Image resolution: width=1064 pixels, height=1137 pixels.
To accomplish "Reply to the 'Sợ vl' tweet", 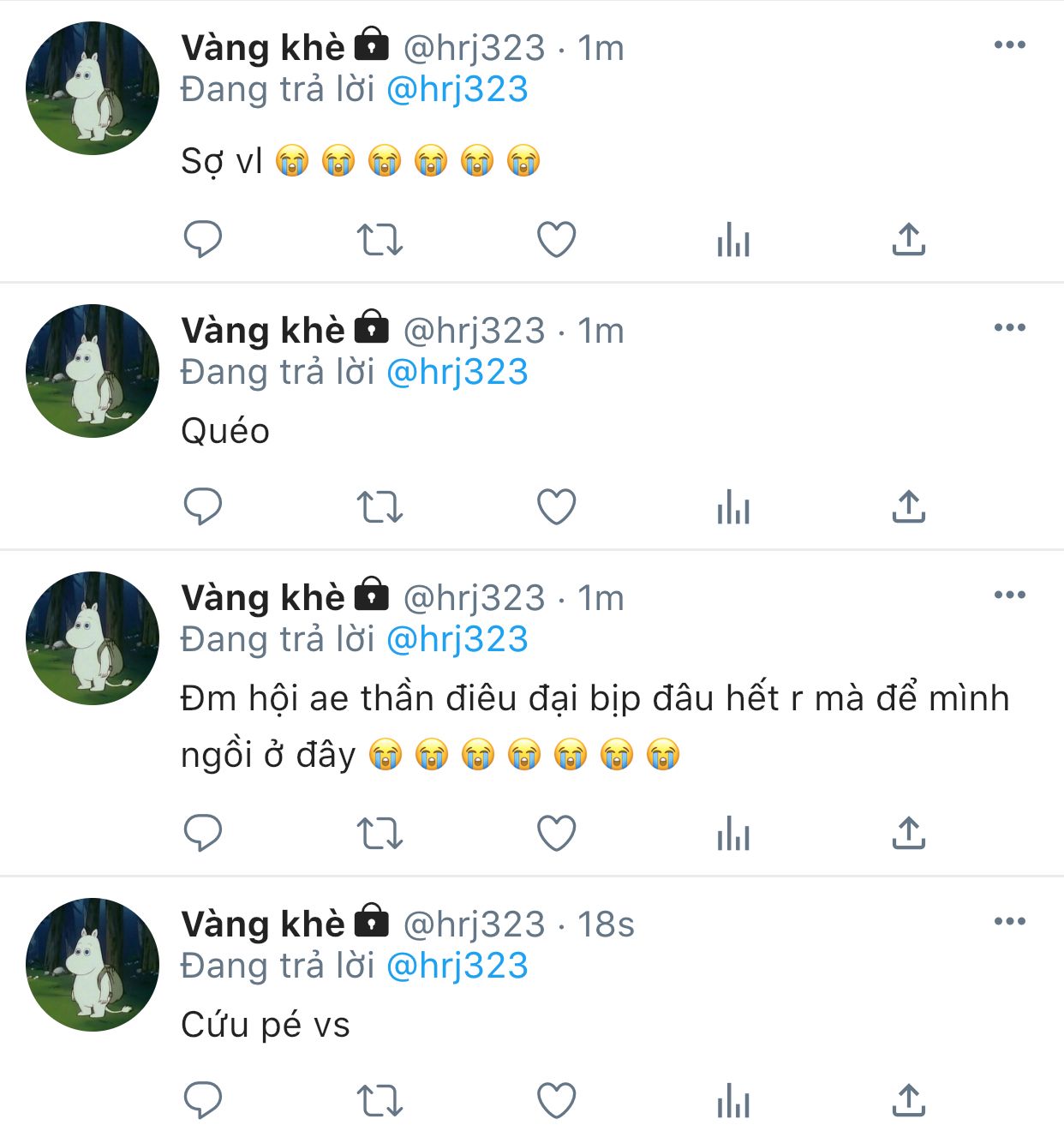I will coord(203,239).
